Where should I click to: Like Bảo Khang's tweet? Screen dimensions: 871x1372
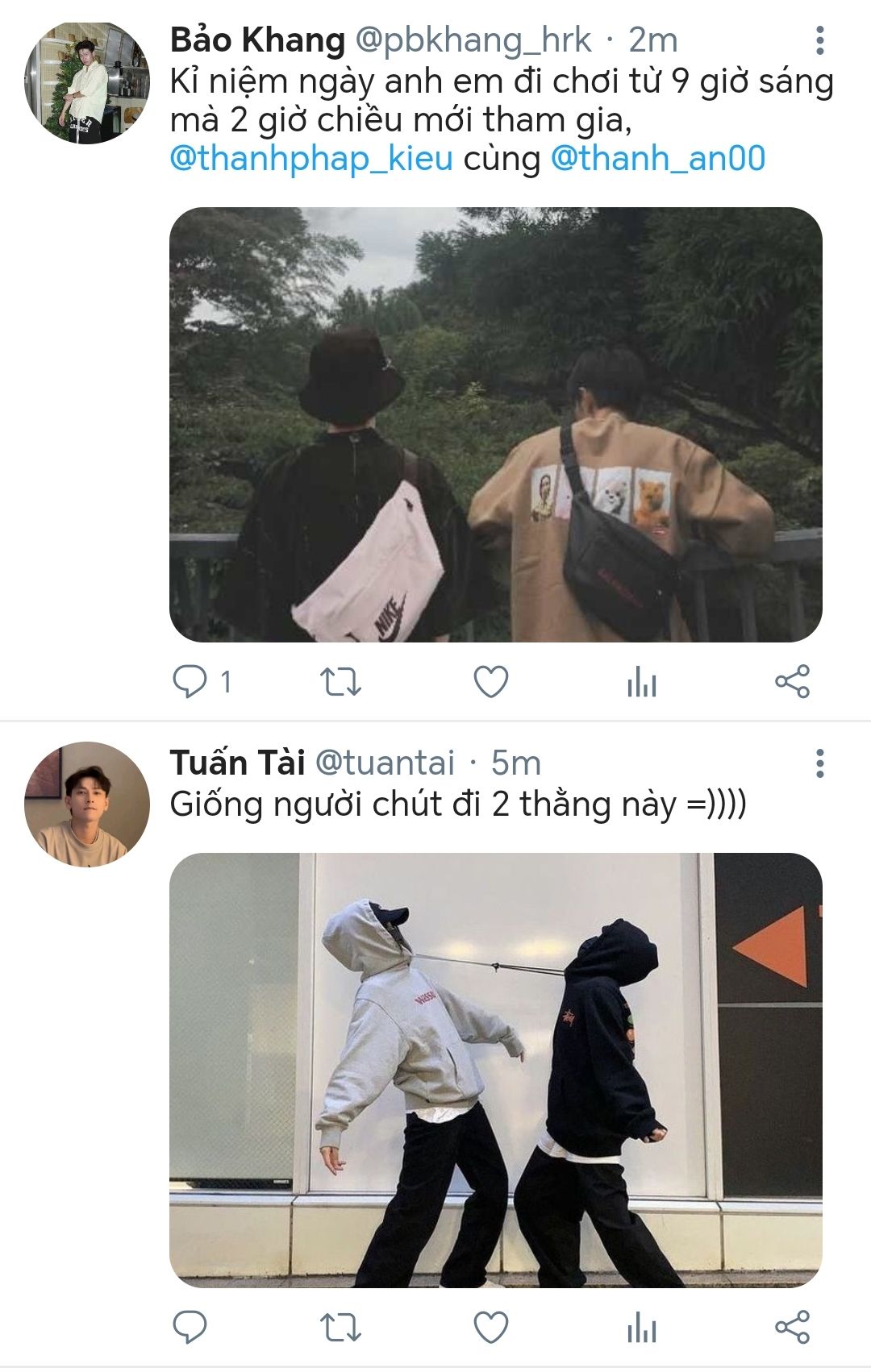(x=490, y=682)
